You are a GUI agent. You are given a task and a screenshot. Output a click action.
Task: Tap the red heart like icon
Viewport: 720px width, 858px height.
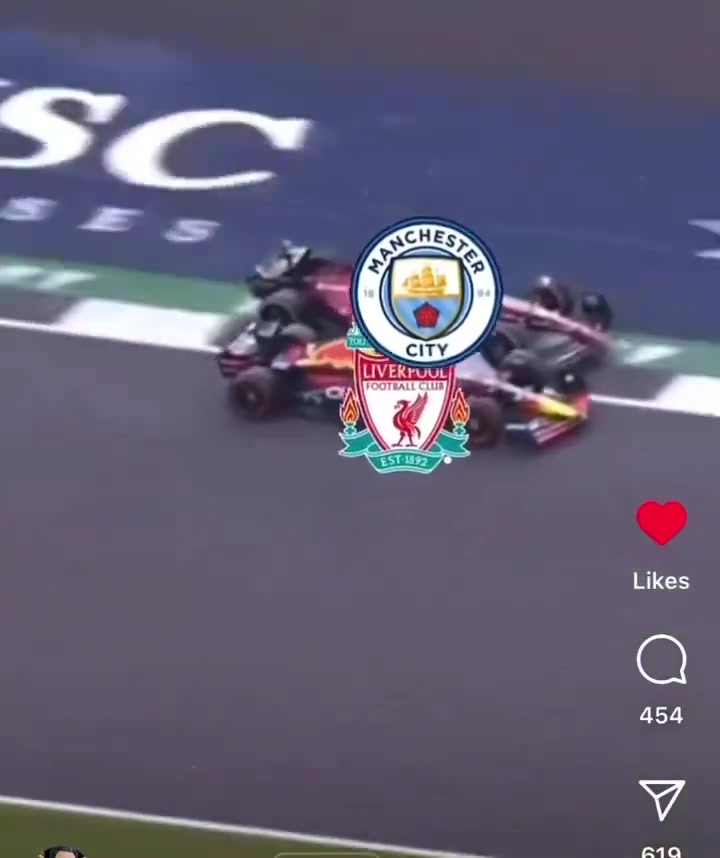661,522
